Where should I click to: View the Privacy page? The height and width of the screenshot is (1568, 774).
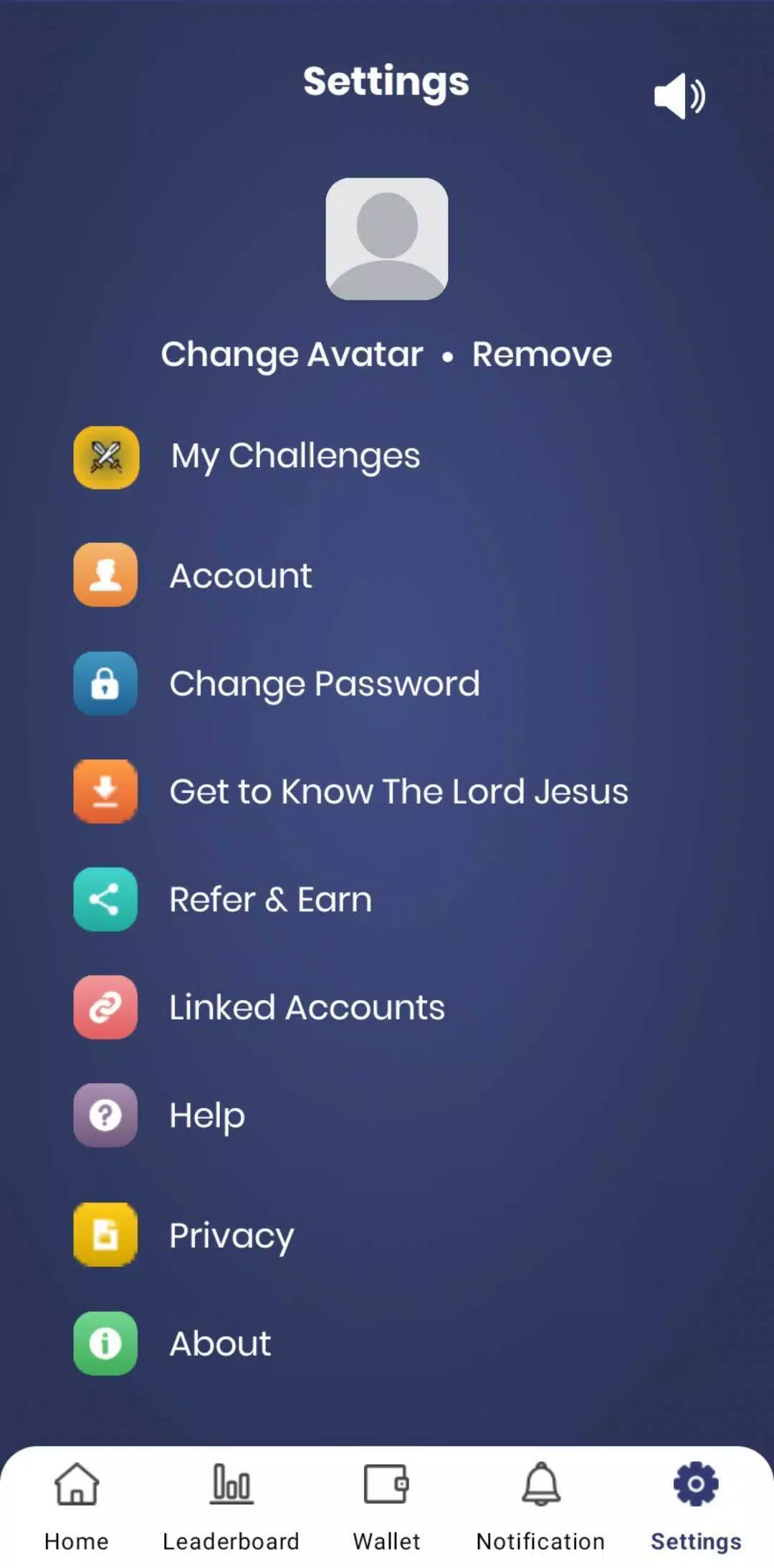[x=231, y=1235]
